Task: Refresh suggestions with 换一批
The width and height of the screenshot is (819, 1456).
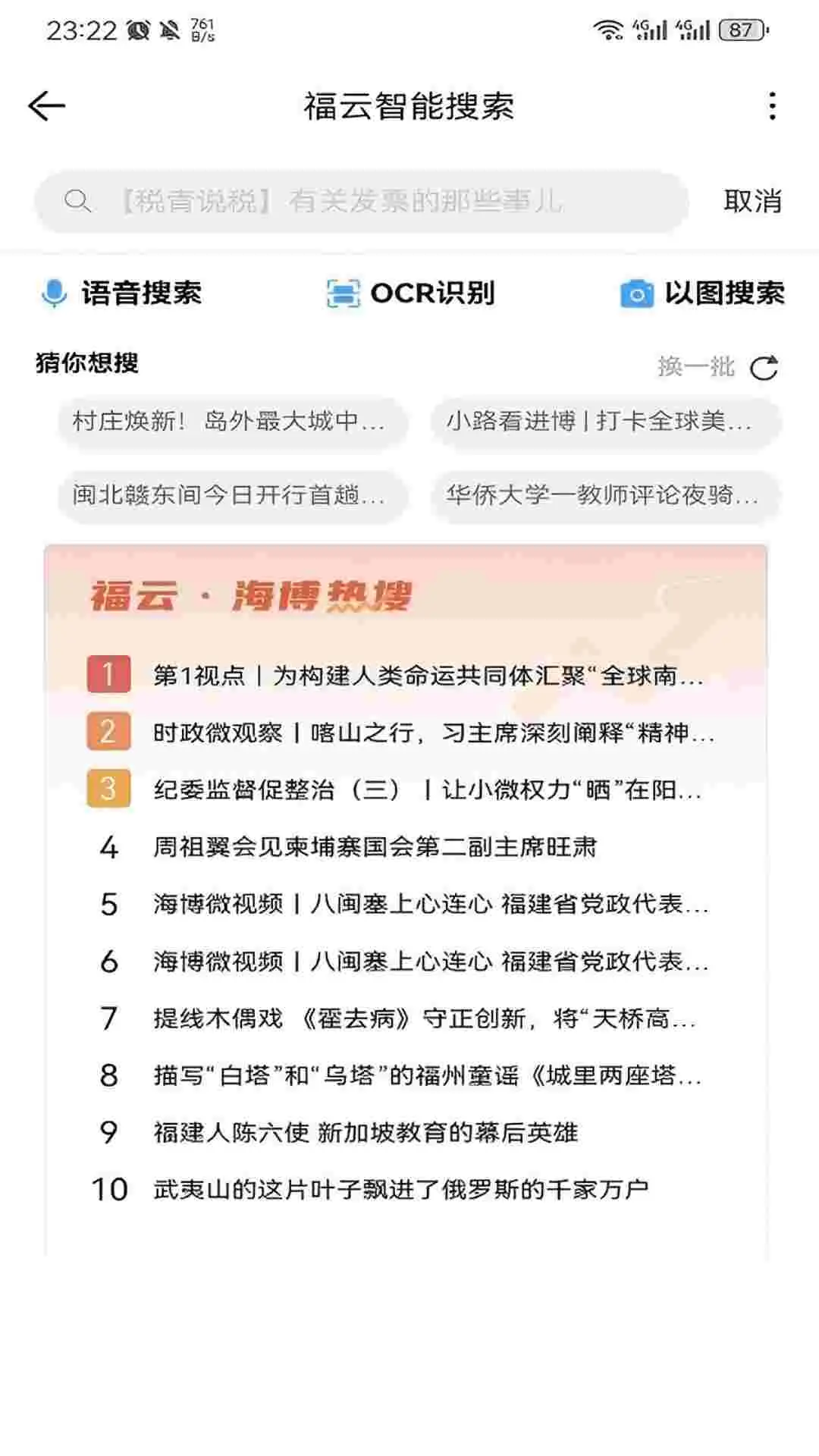Action: (717, 367)
